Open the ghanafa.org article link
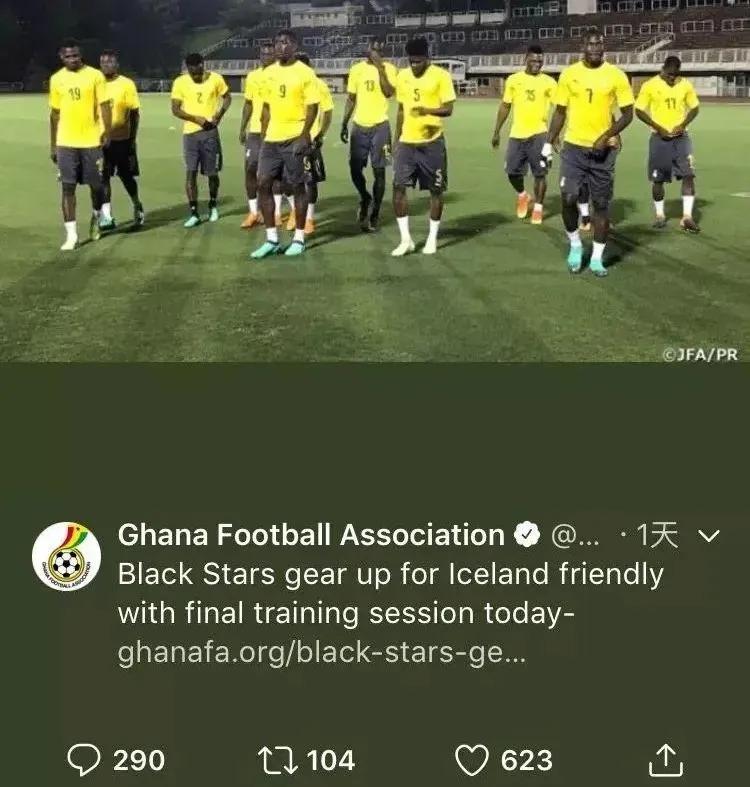The image size is (750, 787). 320,654
